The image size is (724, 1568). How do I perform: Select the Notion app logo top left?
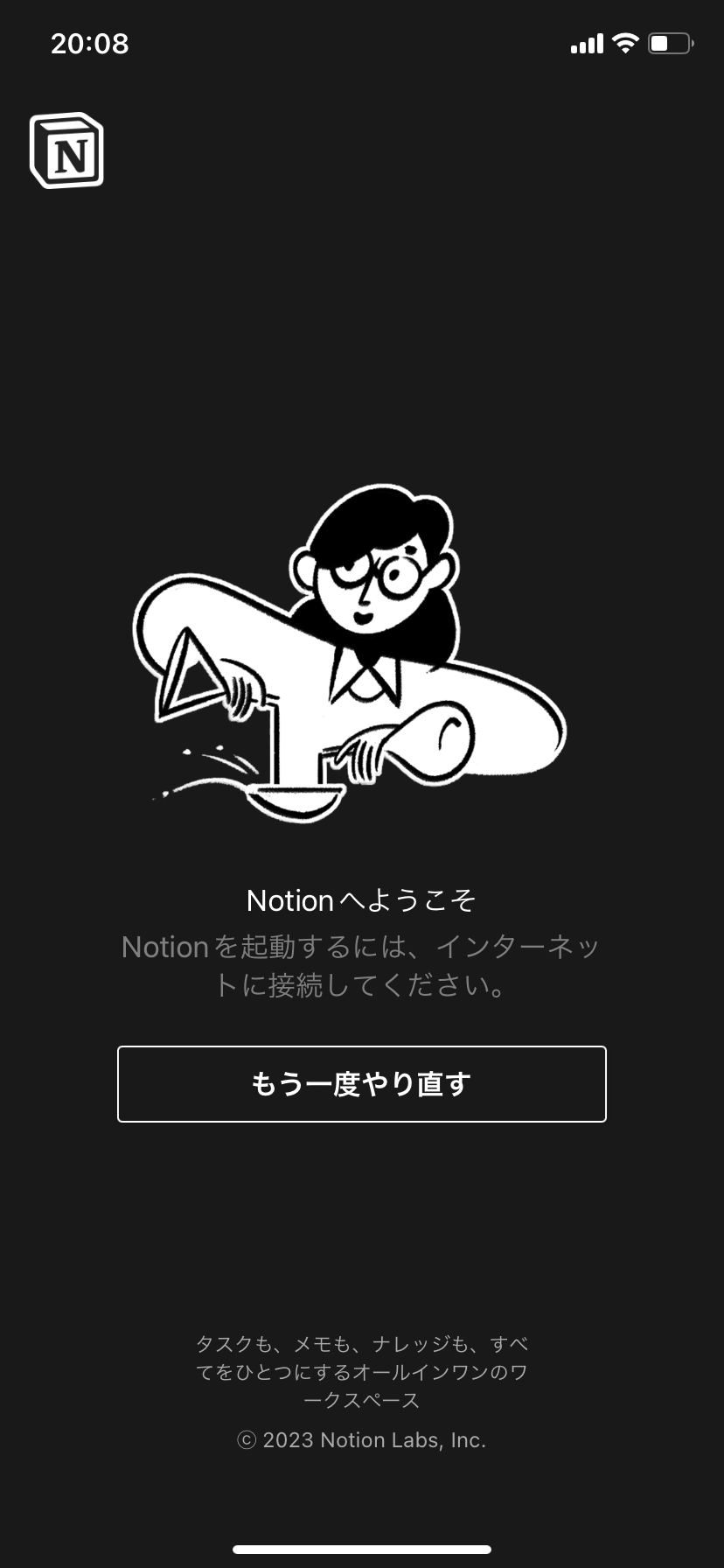(66, 150)
